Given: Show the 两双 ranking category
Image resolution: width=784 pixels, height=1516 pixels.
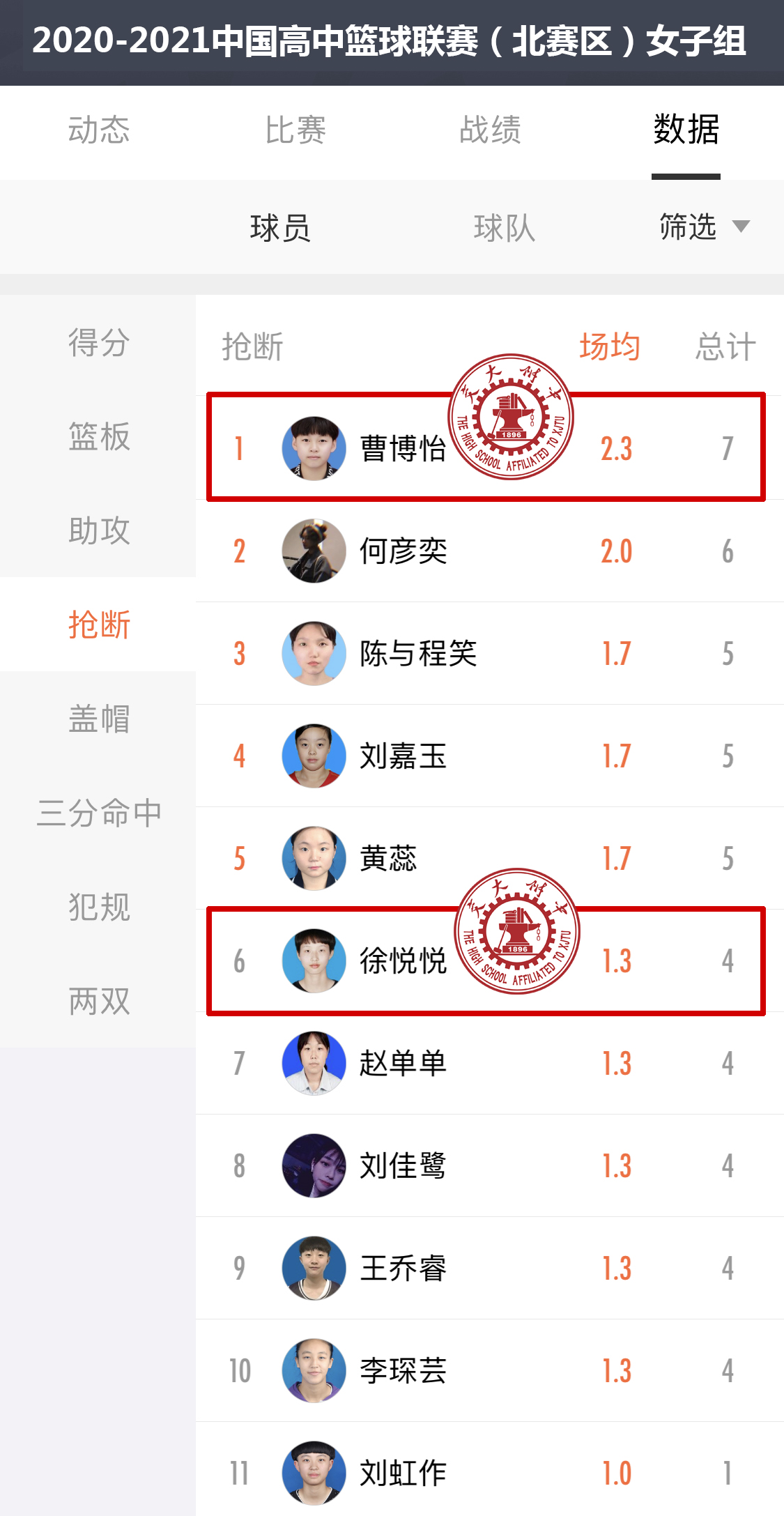Looking at the screenshot, I should 99,1001.
